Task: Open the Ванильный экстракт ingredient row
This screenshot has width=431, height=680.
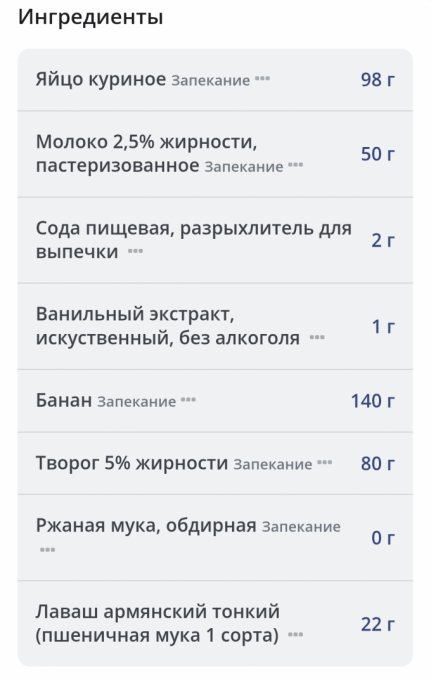Action: coord(215,326)
